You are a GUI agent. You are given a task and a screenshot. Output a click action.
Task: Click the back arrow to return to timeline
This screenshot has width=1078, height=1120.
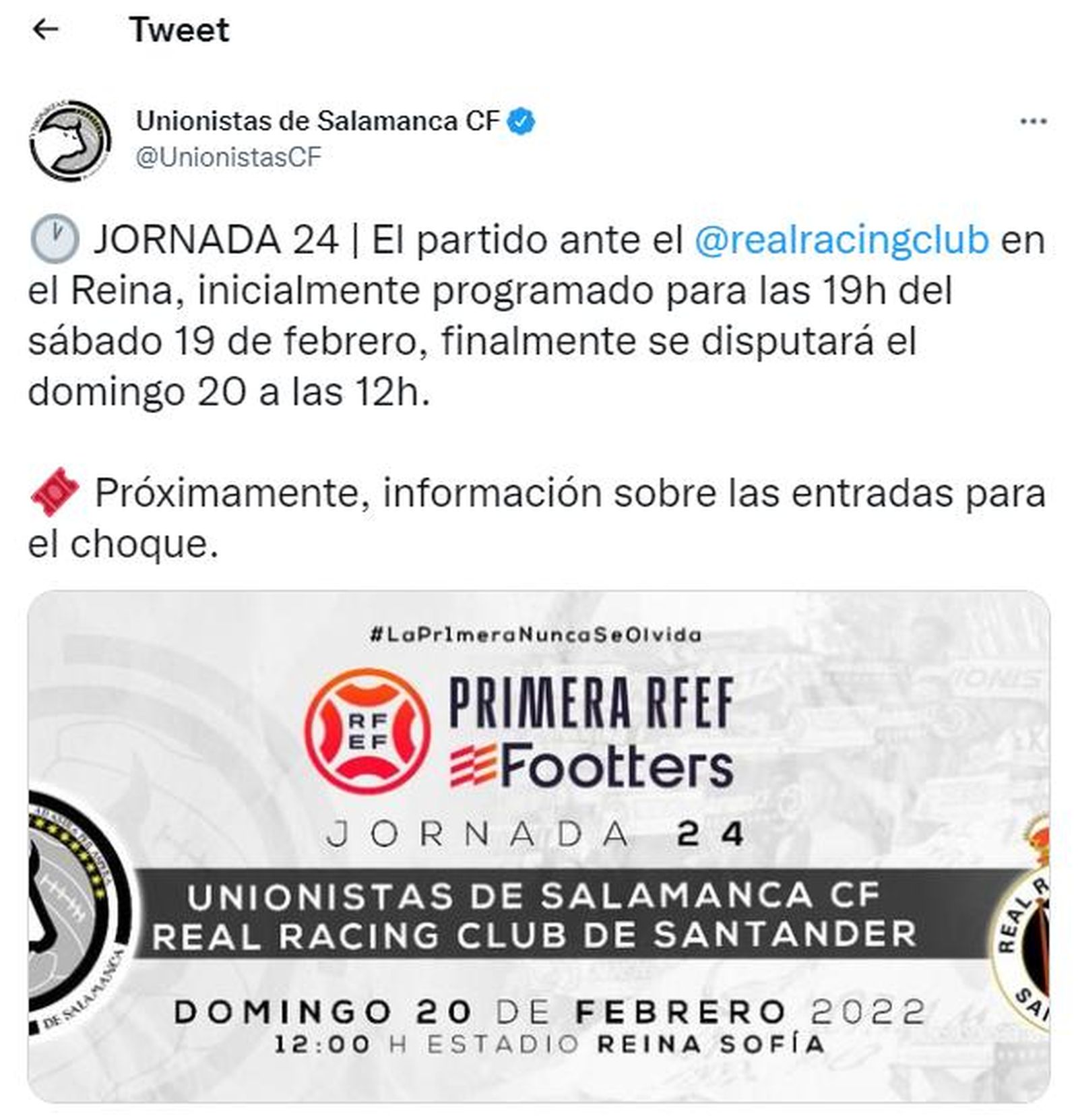point(44,28)
